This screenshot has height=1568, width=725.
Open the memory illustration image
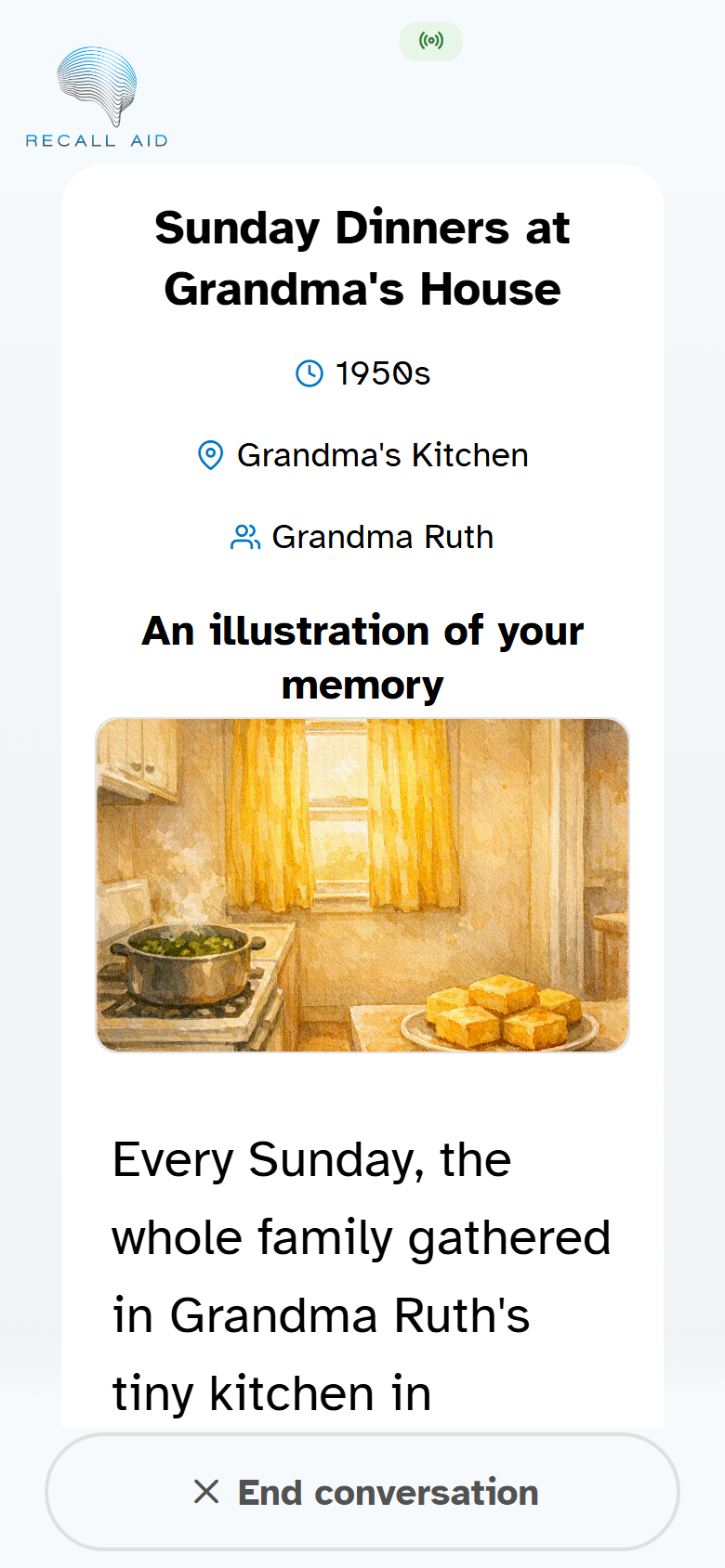pos(362,884)
